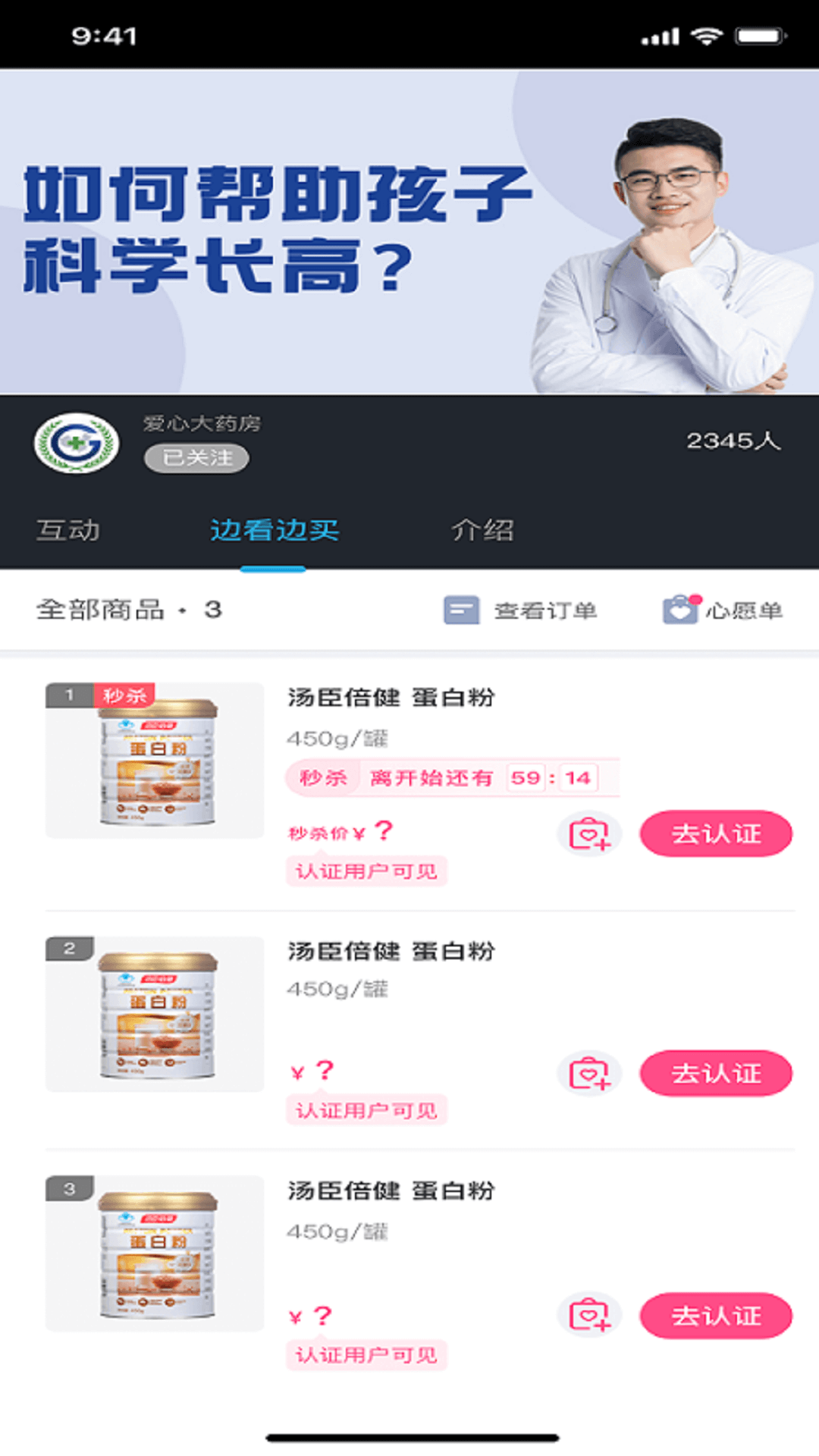Add product 2 to the wishlist
This screenshot has width=819, height=1456.
(x=589, y=1073)
